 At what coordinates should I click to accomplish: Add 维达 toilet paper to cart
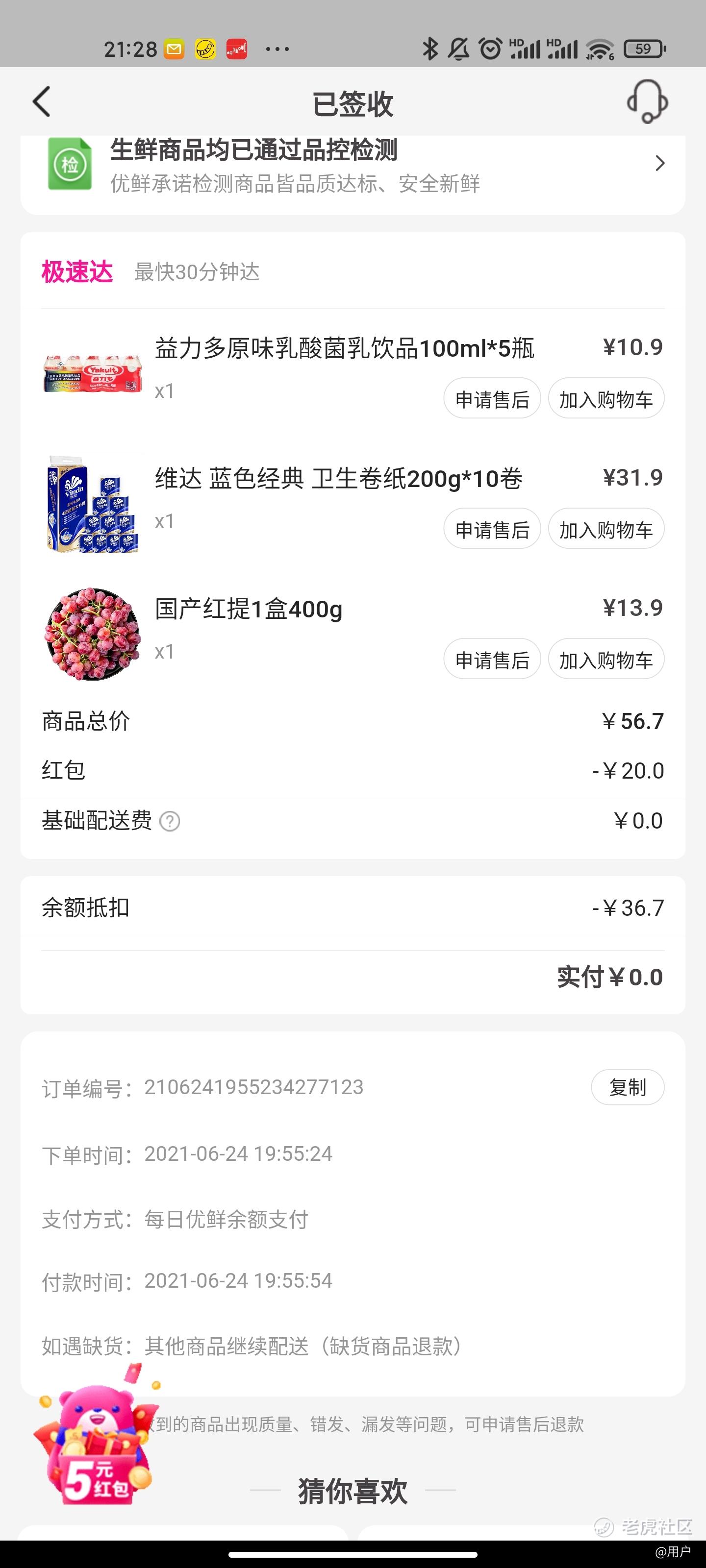pyautogui.click(x=605, y=530)
